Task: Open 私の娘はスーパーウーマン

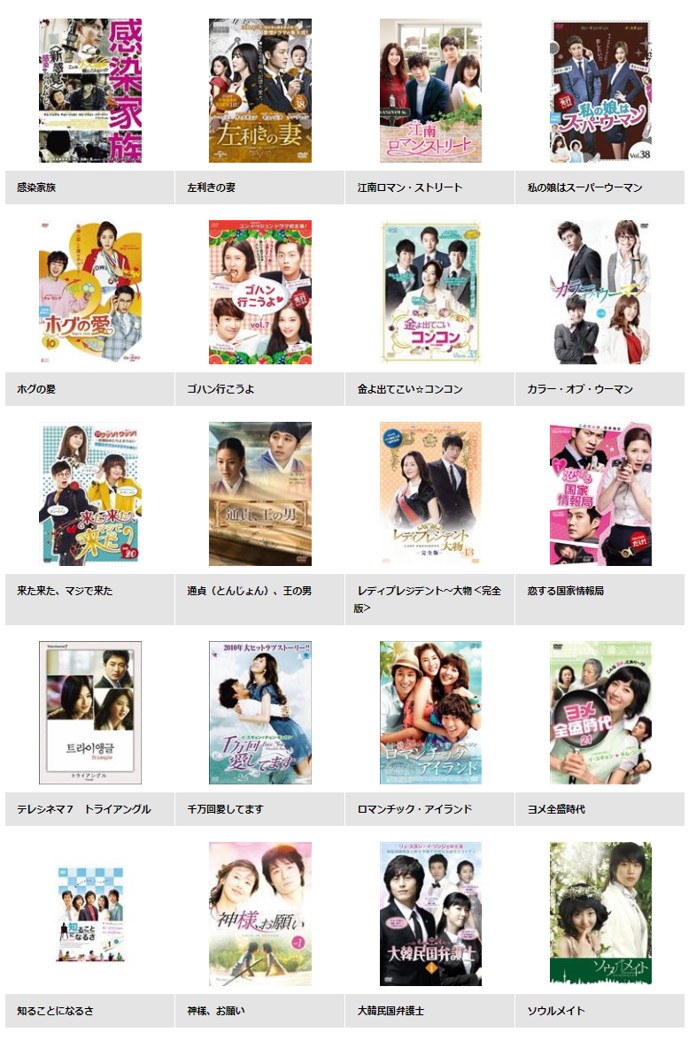Action: [601, 91]
